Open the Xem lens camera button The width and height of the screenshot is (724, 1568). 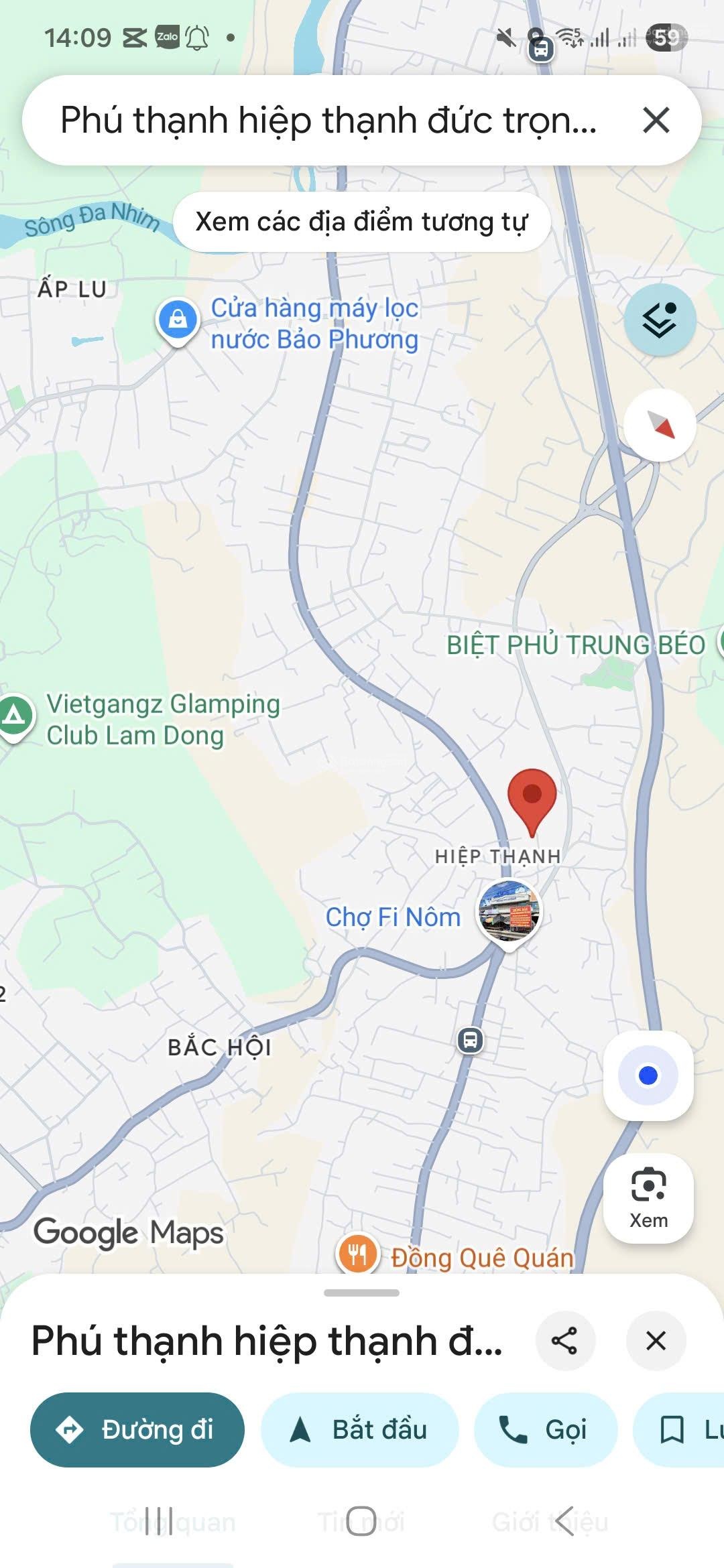[648, 1198]
